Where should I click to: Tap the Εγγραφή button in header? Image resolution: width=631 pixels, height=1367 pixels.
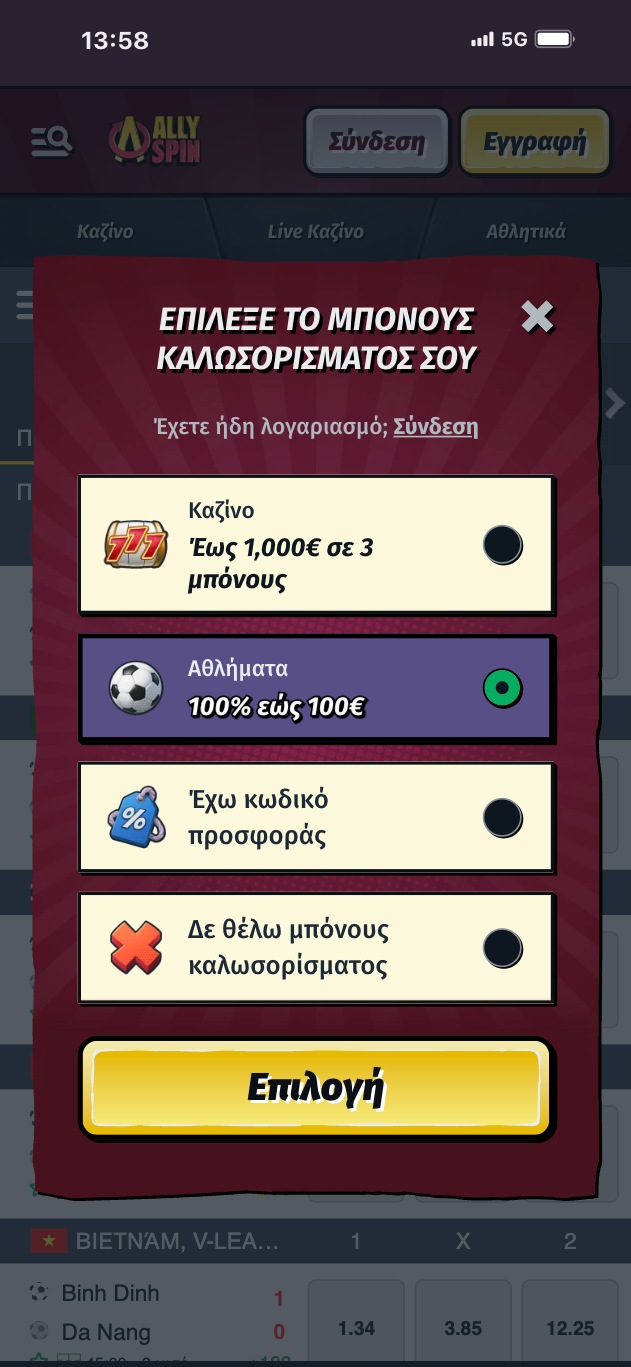coord(534,142)
